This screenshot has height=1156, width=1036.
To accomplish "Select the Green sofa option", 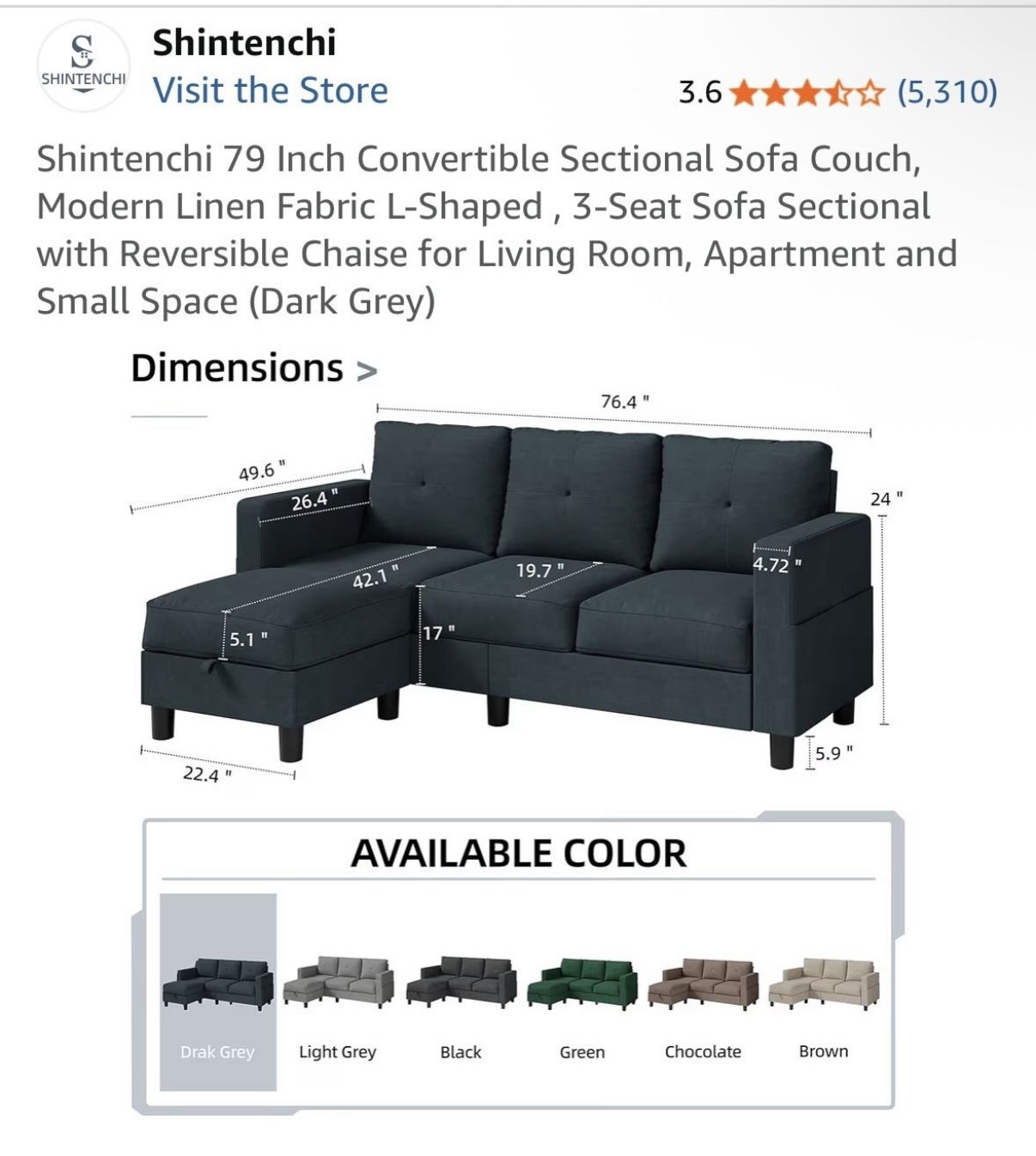I will click(581, 983).
